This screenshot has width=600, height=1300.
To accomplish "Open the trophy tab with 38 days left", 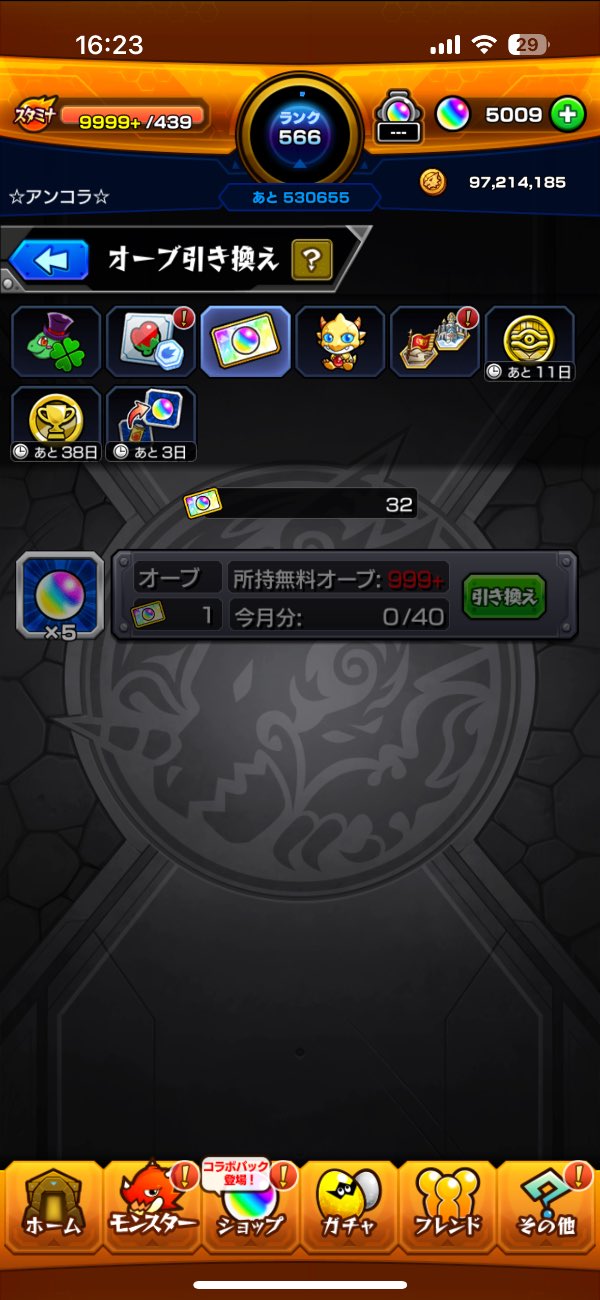I will coord(56,422).
